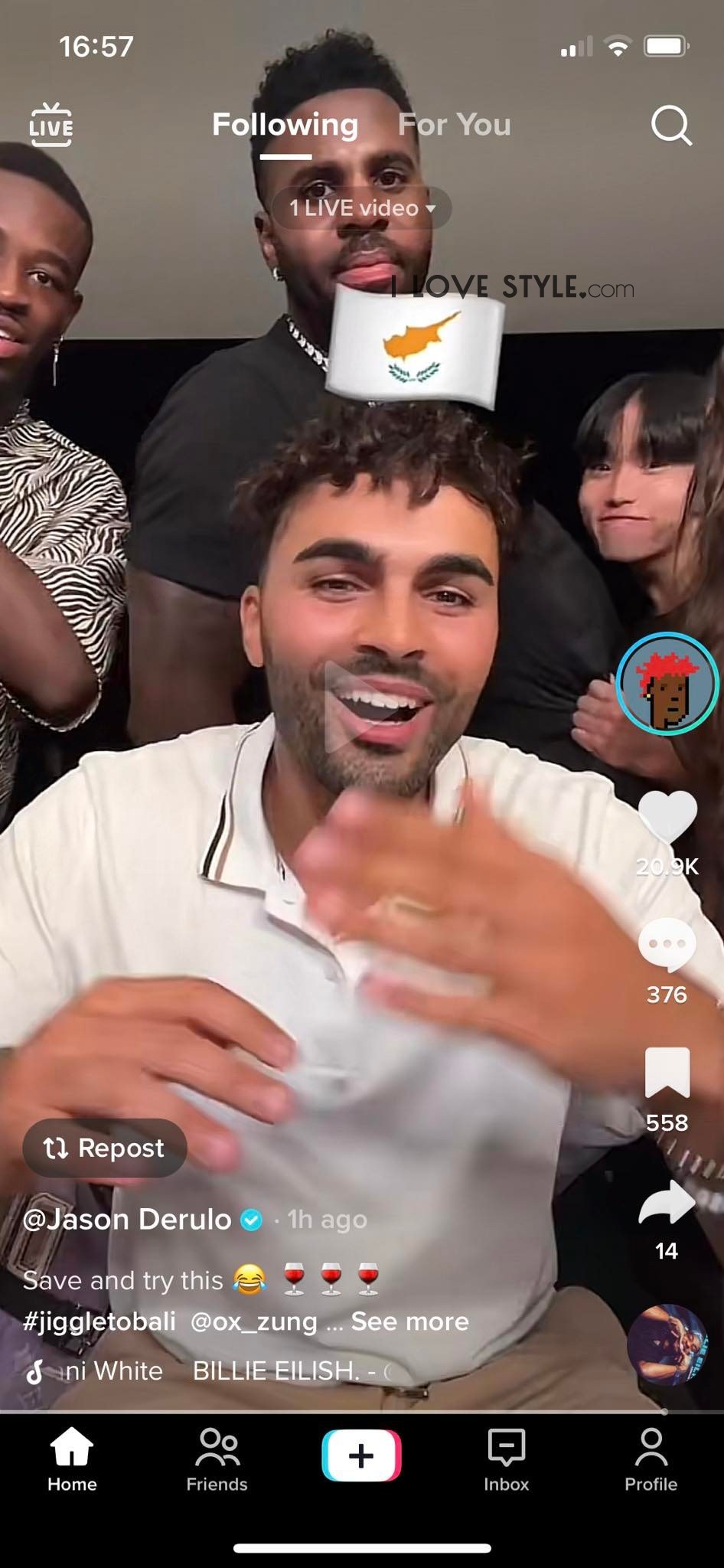Open the @Jason Derulo username
Viewport: 724px width, 1568px height.
tap(127, 1219)
